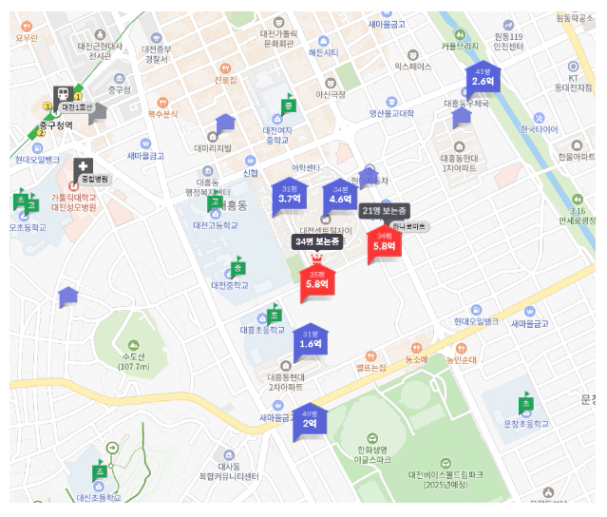
Task: Open the 문창초등학교 school flag marker
Action: (x=526, y=403)
